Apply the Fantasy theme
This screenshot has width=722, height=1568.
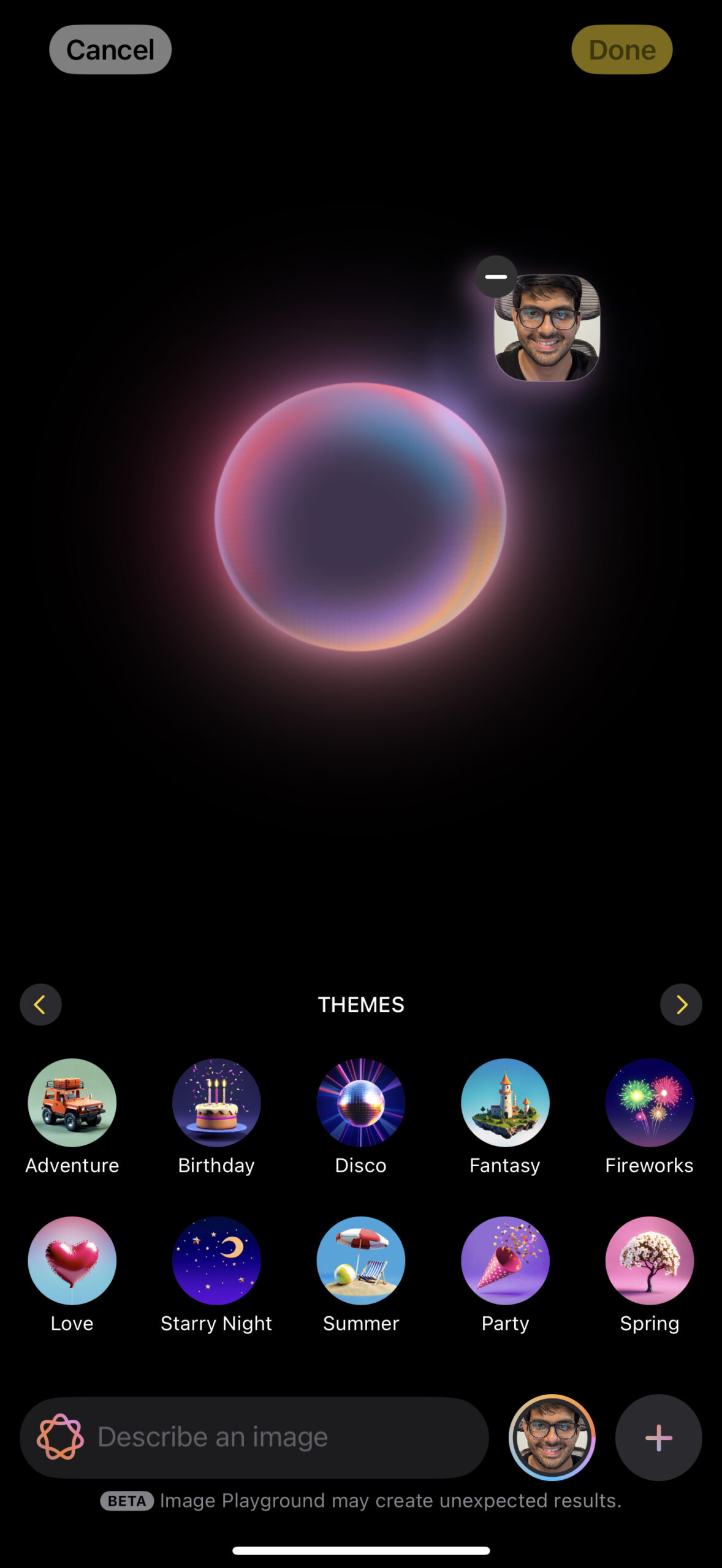[x=505, y=1102]
